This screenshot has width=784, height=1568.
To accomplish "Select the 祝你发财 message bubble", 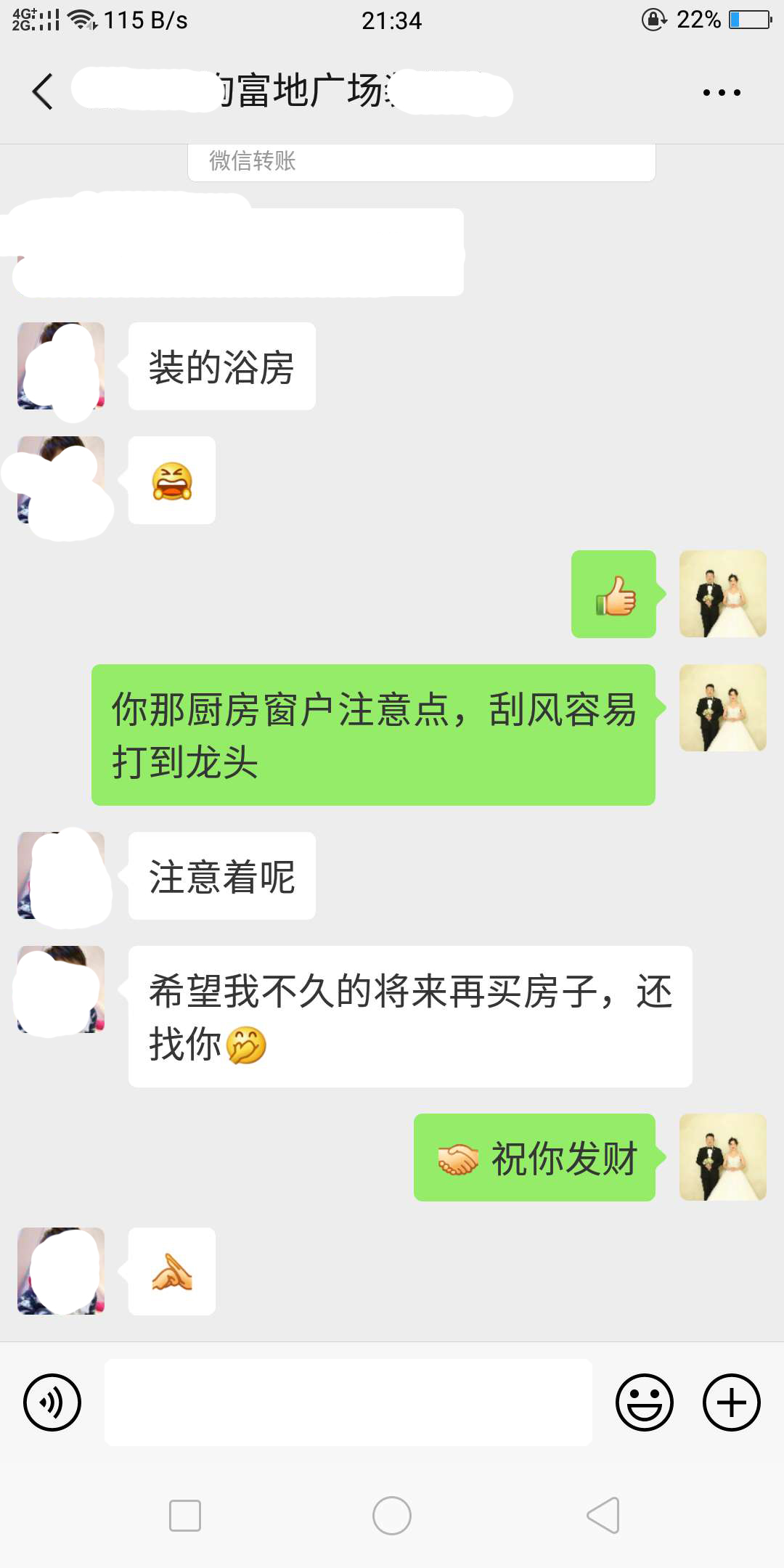I will coord(535,1159).
